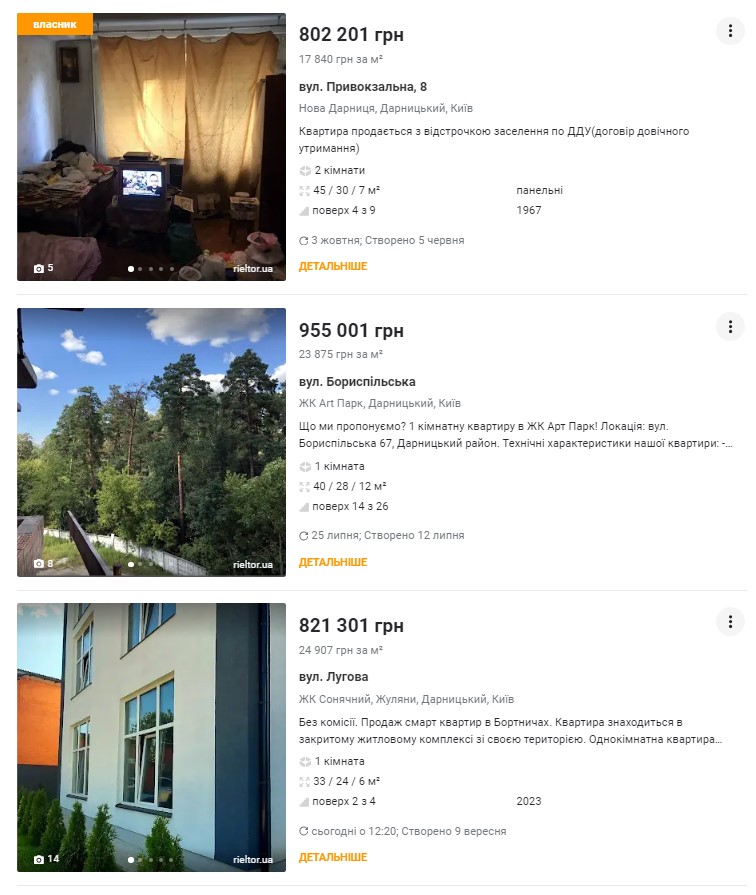
Task: Open overflow menu for the 802 201 грн listing
Action: point(730,31)
